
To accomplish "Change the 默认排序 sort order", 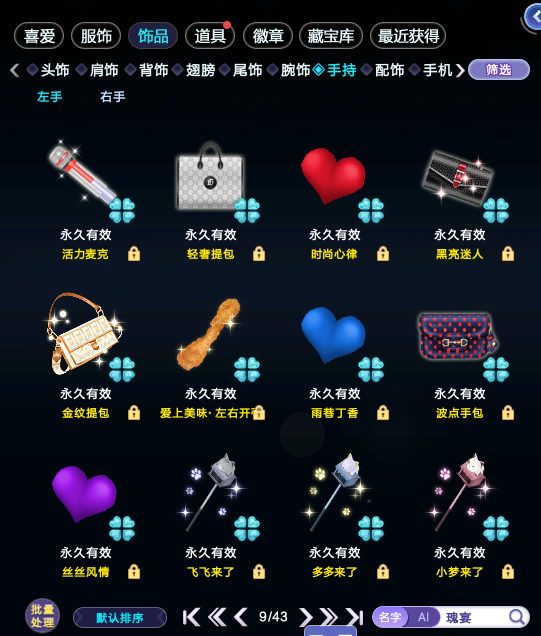I will pyautogui.click(x=120, y=618).
